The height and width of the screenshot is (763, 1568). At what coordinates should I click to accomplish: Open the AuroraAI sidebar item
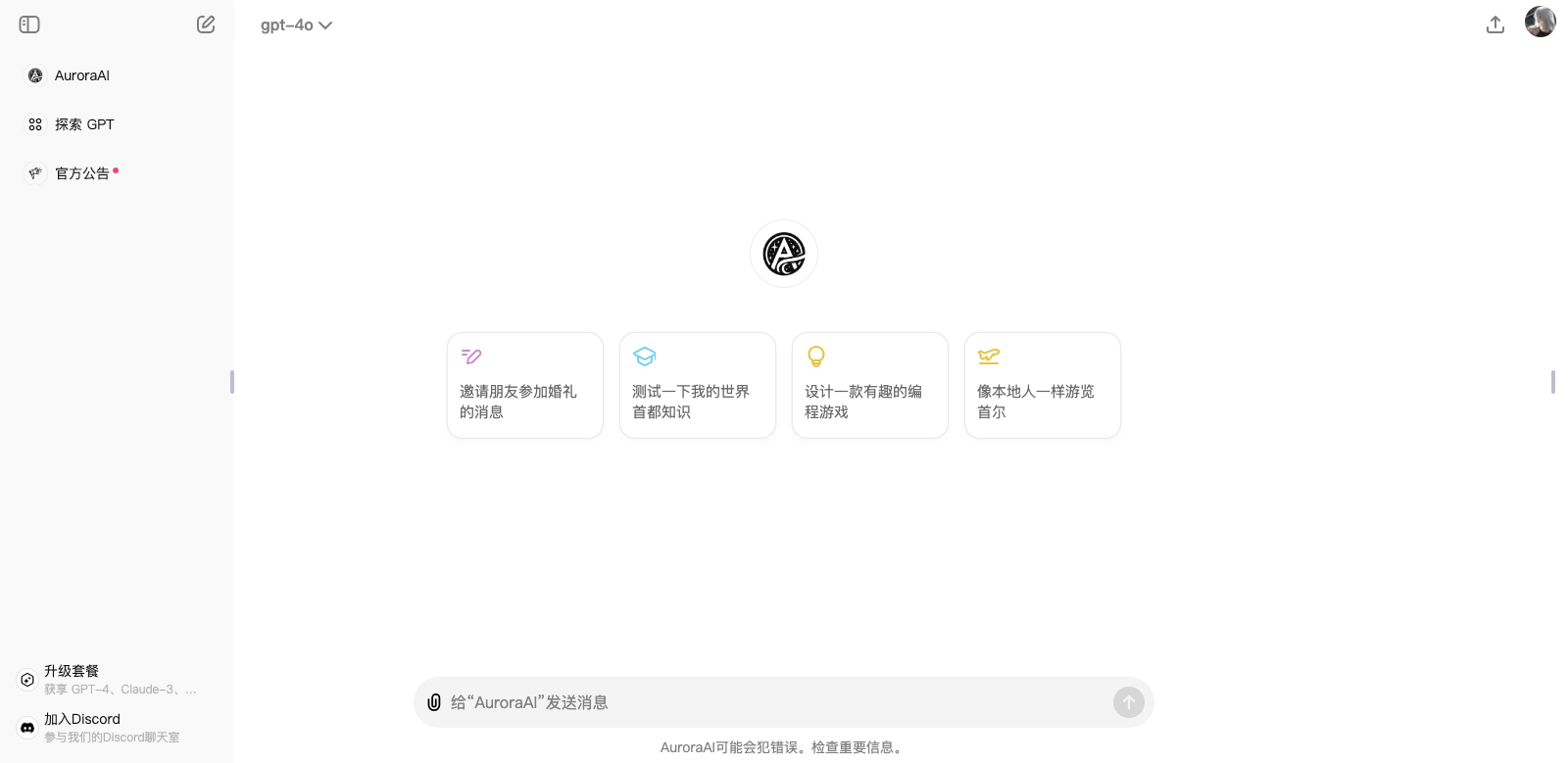click(x=81, y=75)
